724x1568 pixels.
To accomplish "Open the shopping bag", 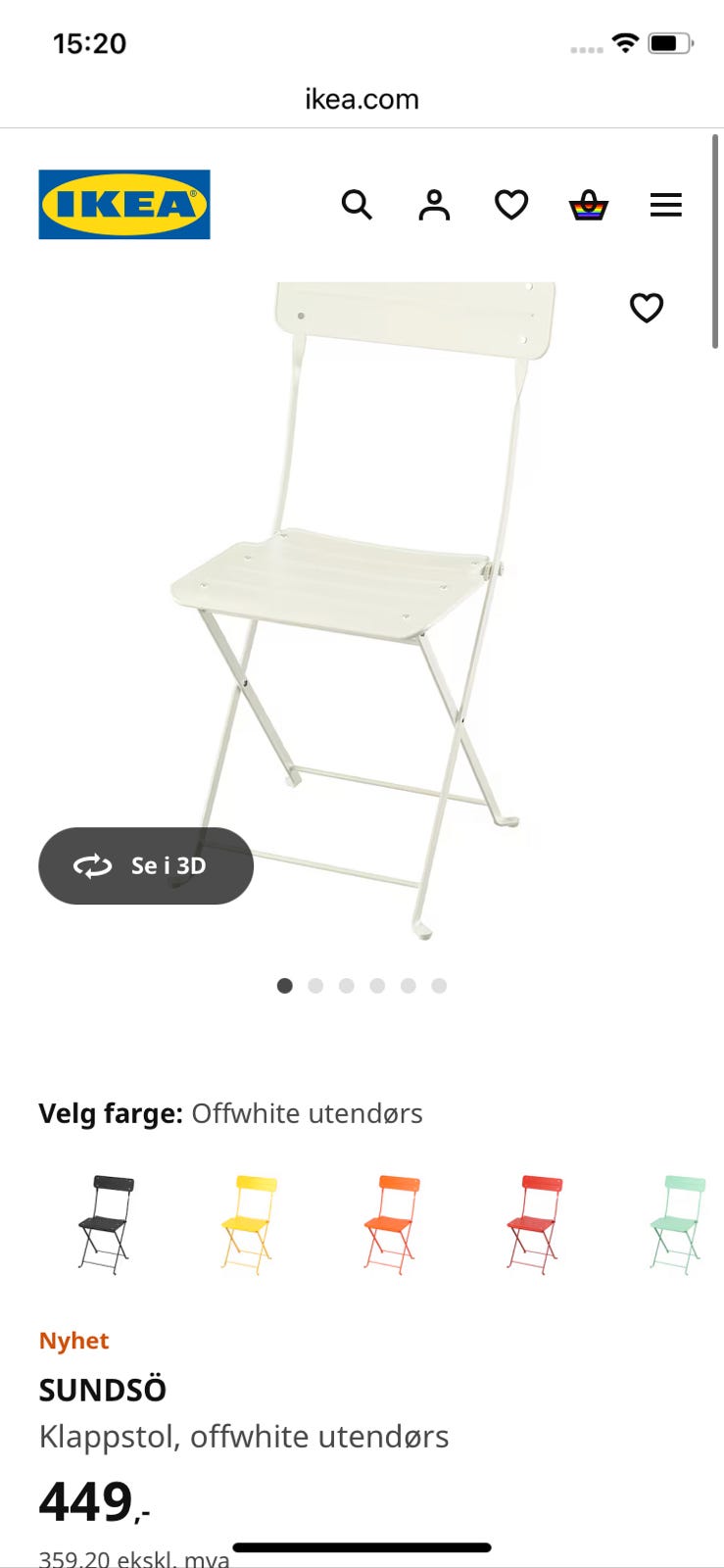I will point(588,205).
